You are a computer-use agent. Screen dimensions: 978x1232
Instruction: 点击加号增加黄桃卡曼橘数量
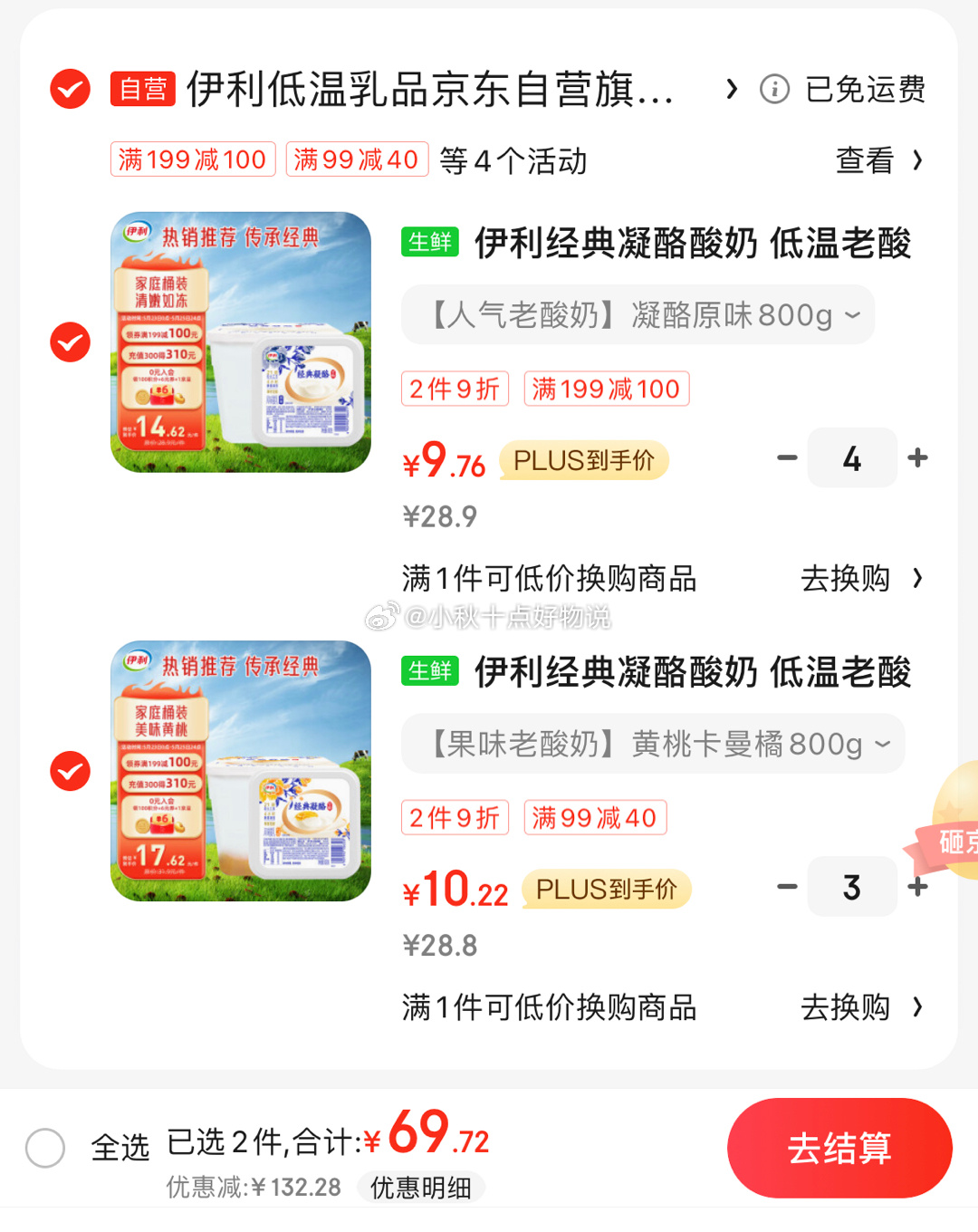[916, 887]
